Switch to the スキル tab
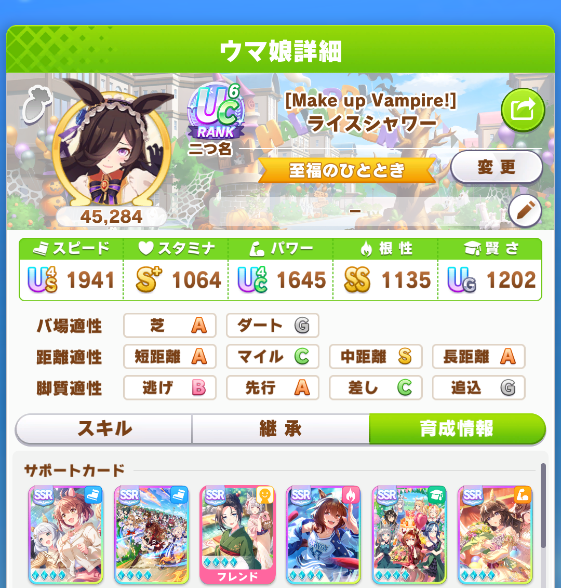The width and height of the screenshot is (561, 588). 104,429
